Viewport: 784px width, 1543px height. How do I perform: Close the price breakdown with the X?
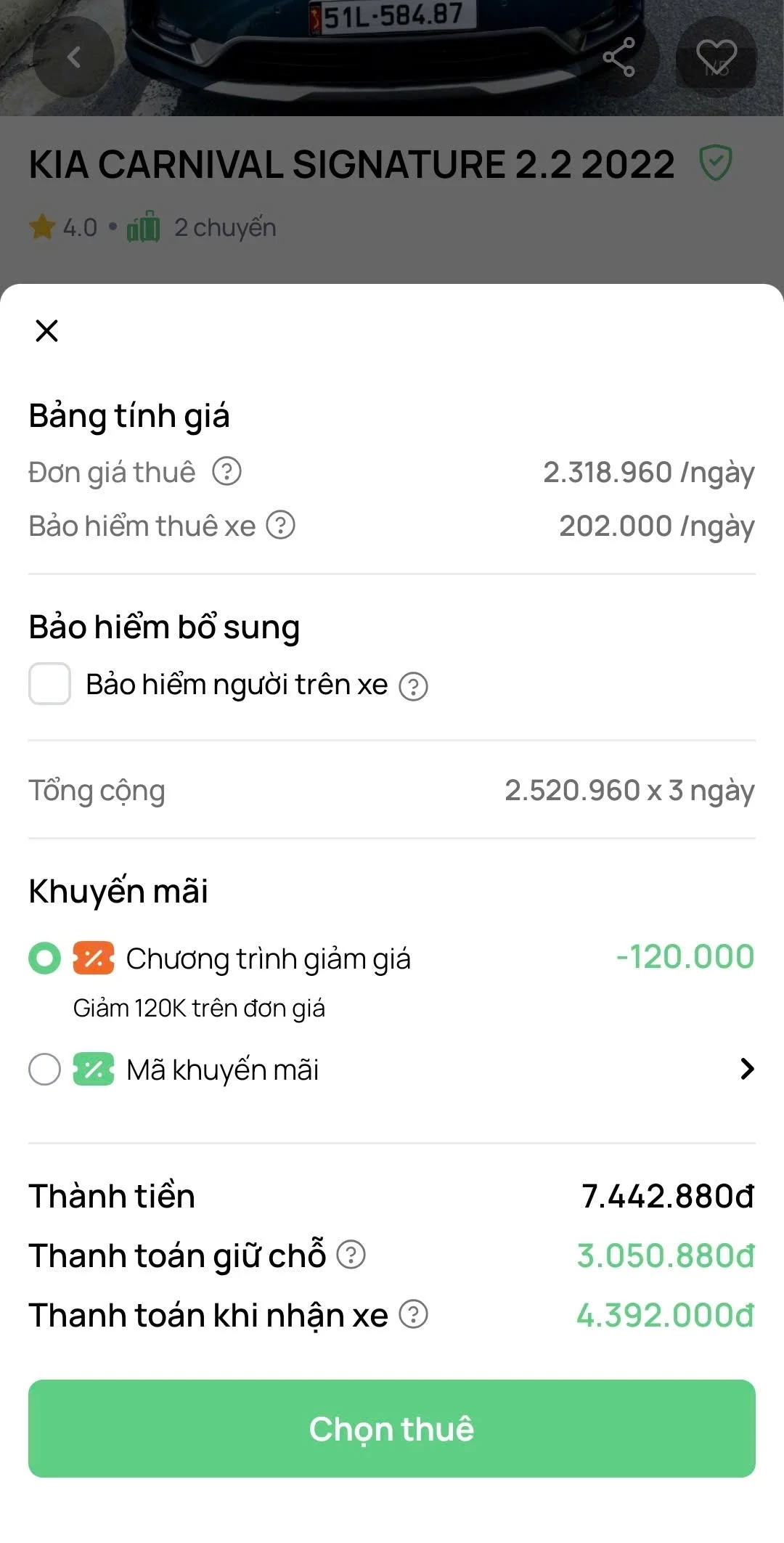(46, 332)
